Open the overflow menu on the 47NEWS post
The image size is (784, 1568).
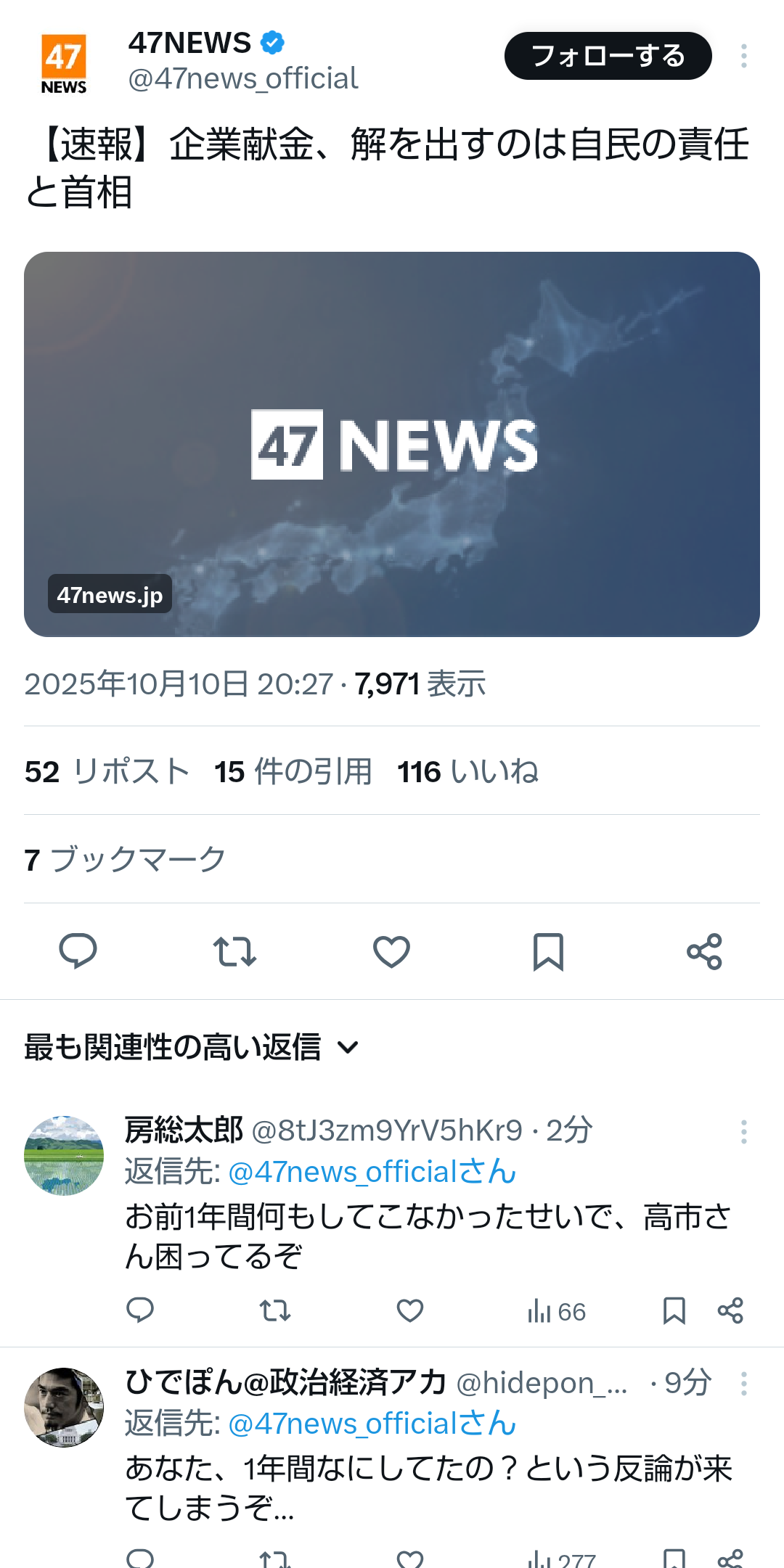coord(743,56)
